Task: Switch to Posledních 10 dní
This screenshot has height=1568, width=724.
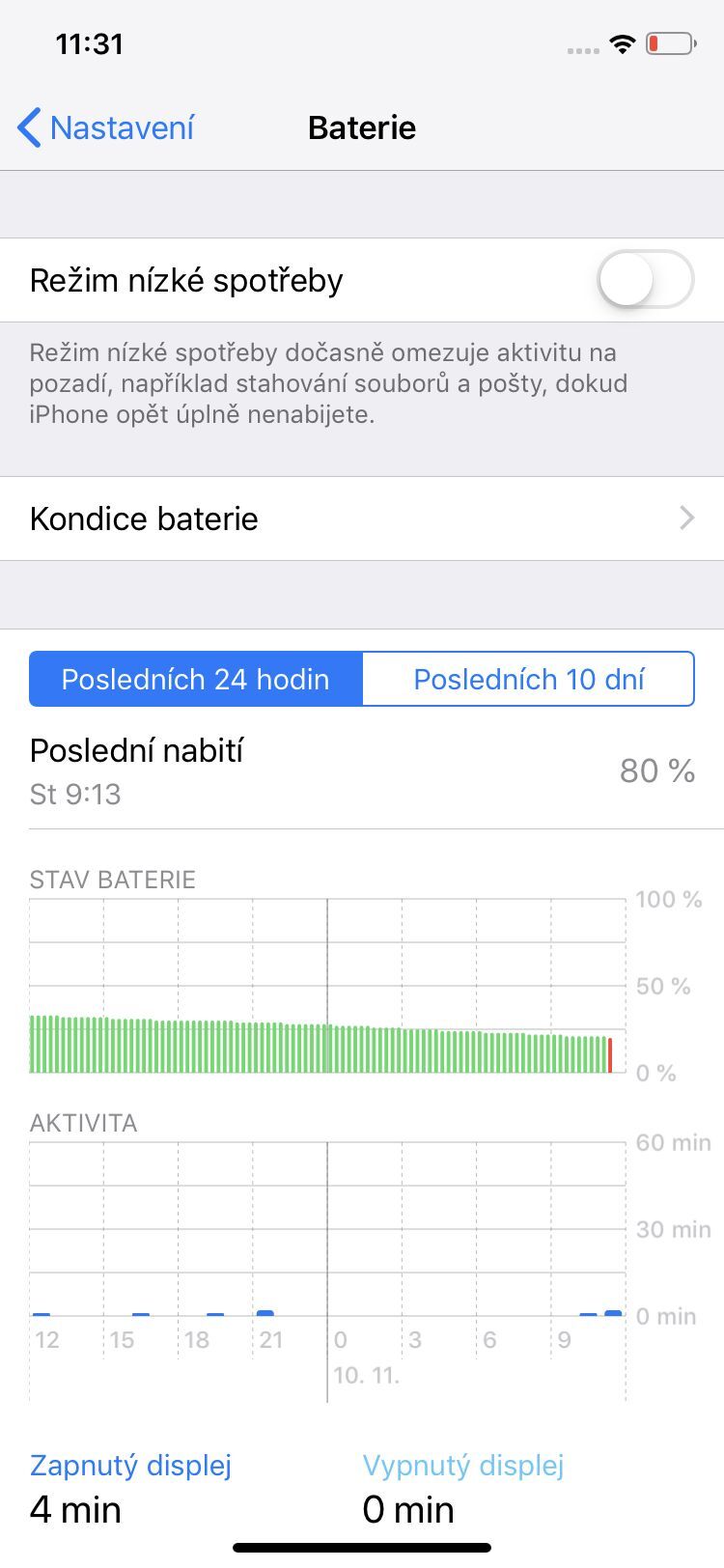Action: 528,679
